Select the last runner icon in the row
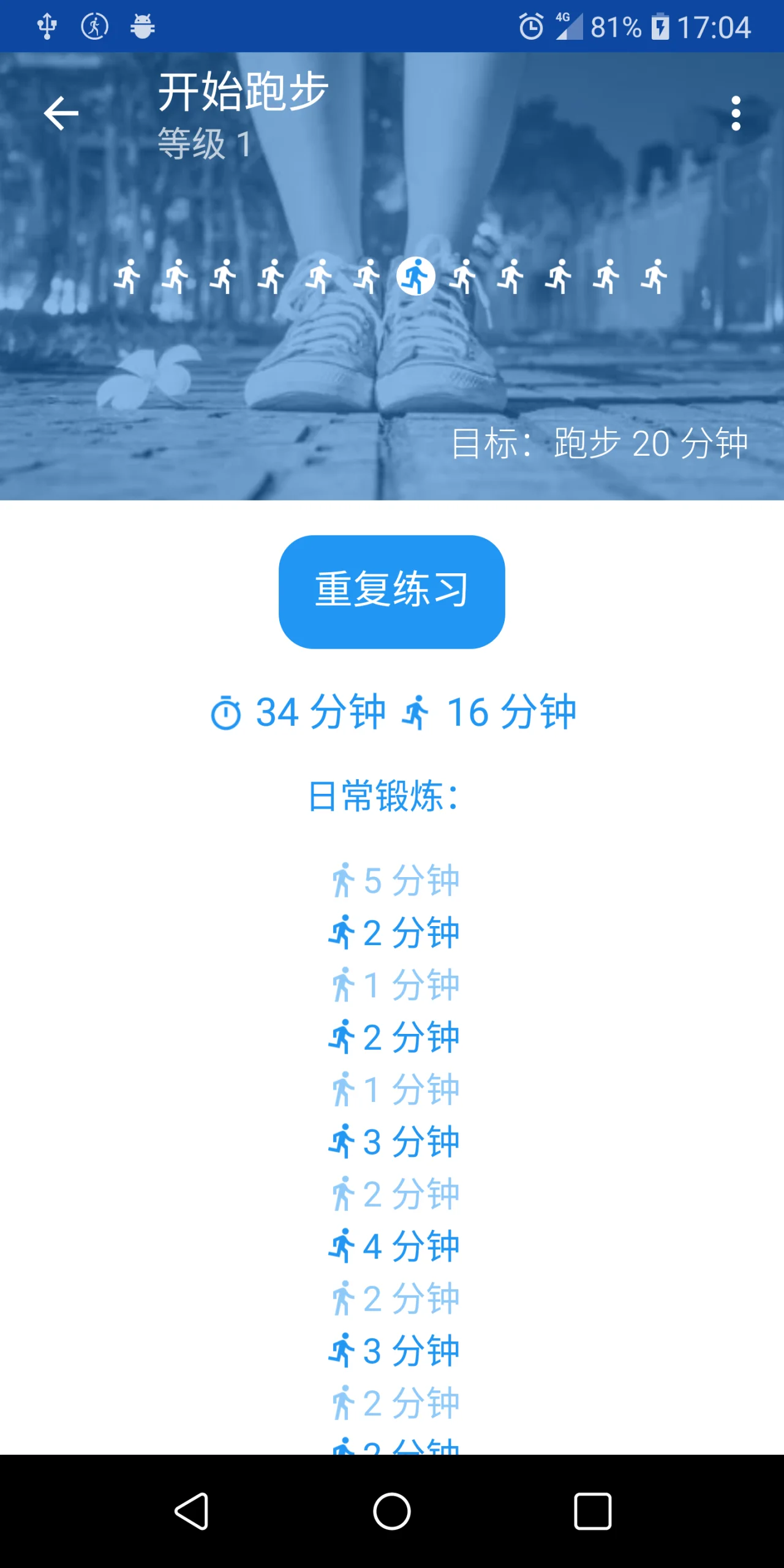The height and width of the screenshot is (1568, 784). click(x=654, y=276)
